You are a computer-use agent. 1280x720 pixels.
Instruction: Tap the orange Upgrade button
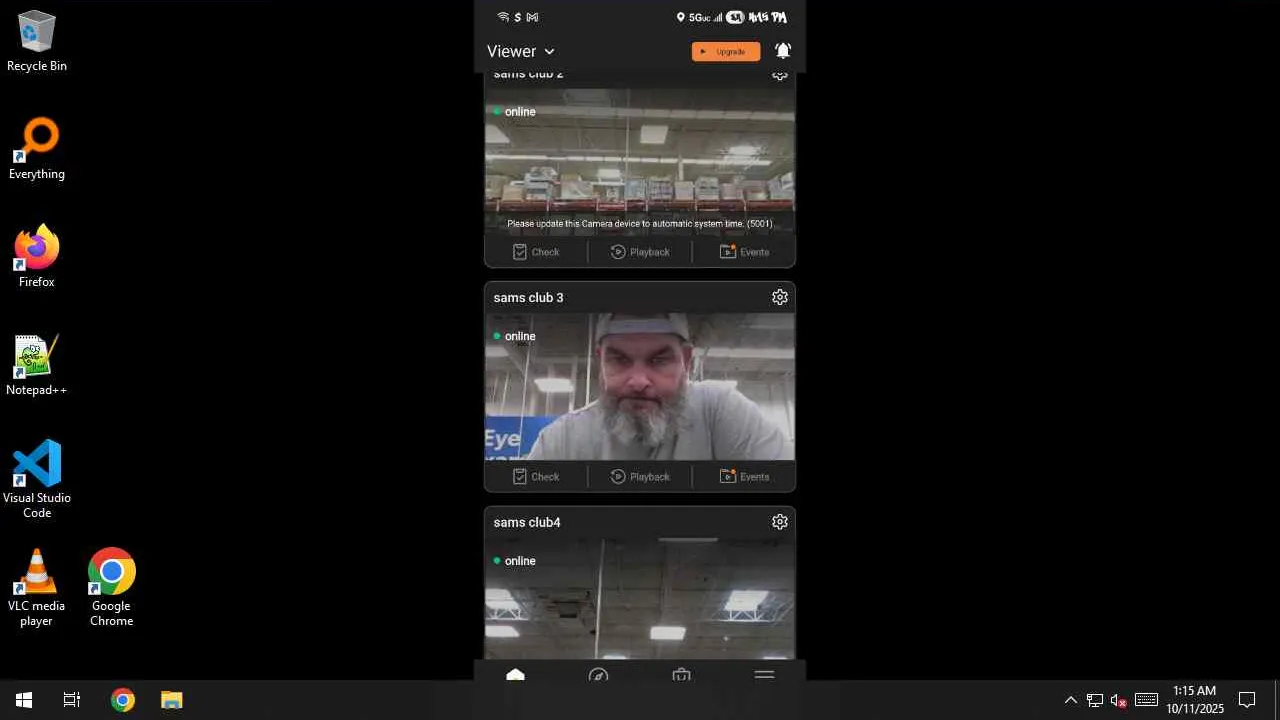[x=725, y=51]
